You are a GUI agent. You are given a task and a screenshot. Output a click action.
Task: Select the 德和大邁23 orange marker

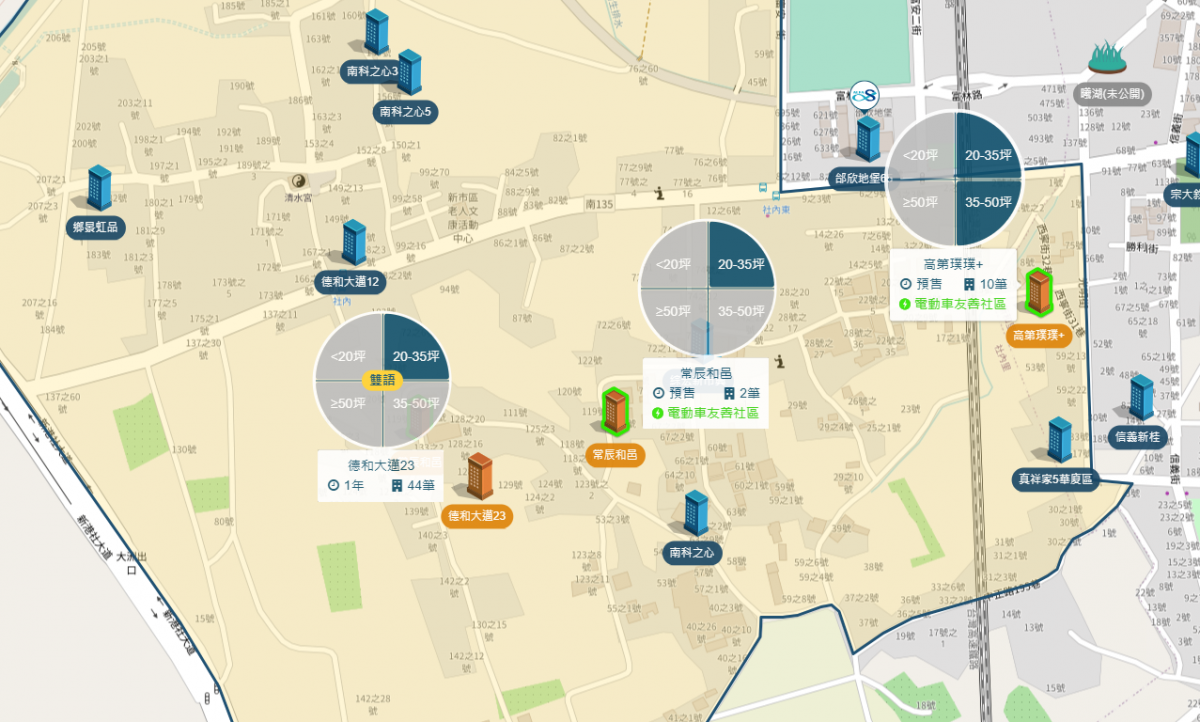point(479,477)
